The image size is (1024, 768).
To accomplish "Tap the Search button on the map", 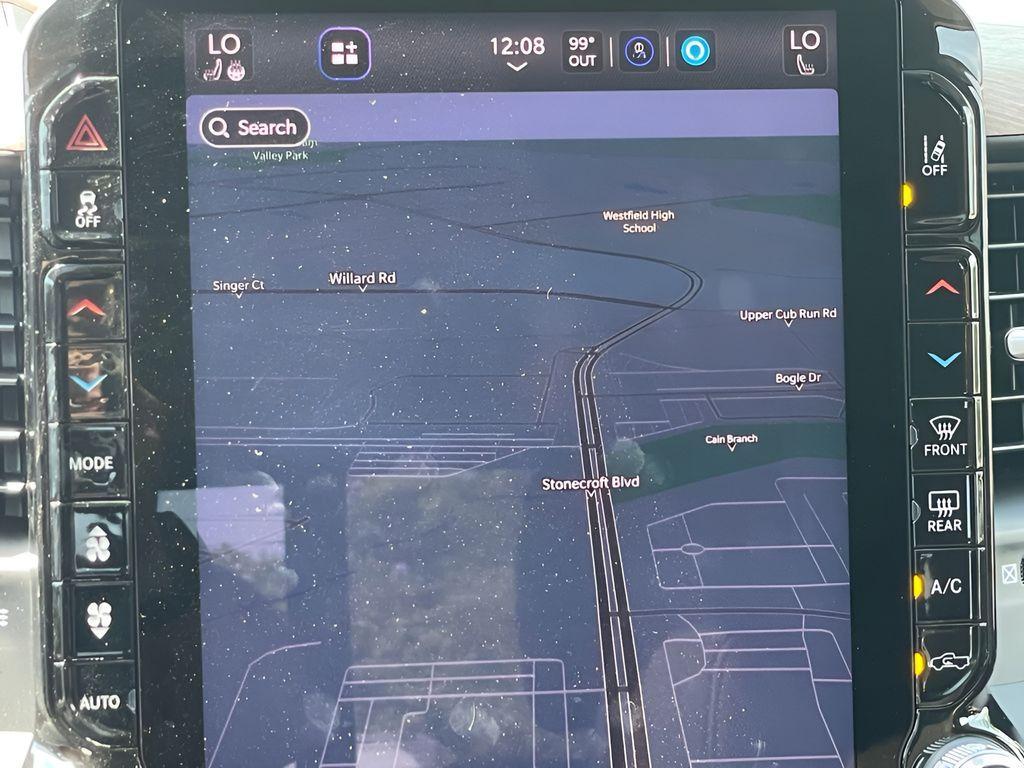I will (255, 127).
